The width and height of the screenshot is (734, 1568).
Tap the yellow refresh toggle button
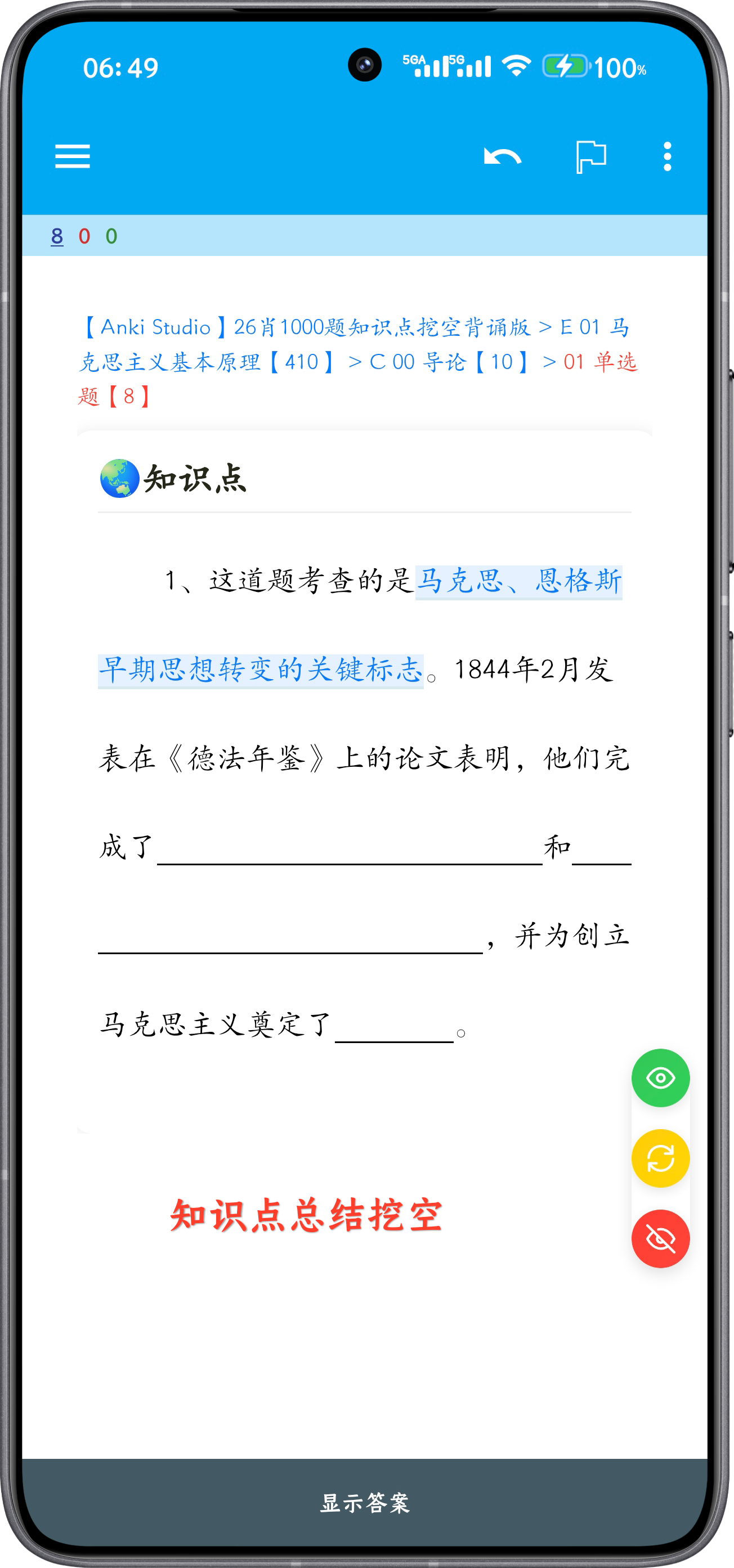point(660,1158)
